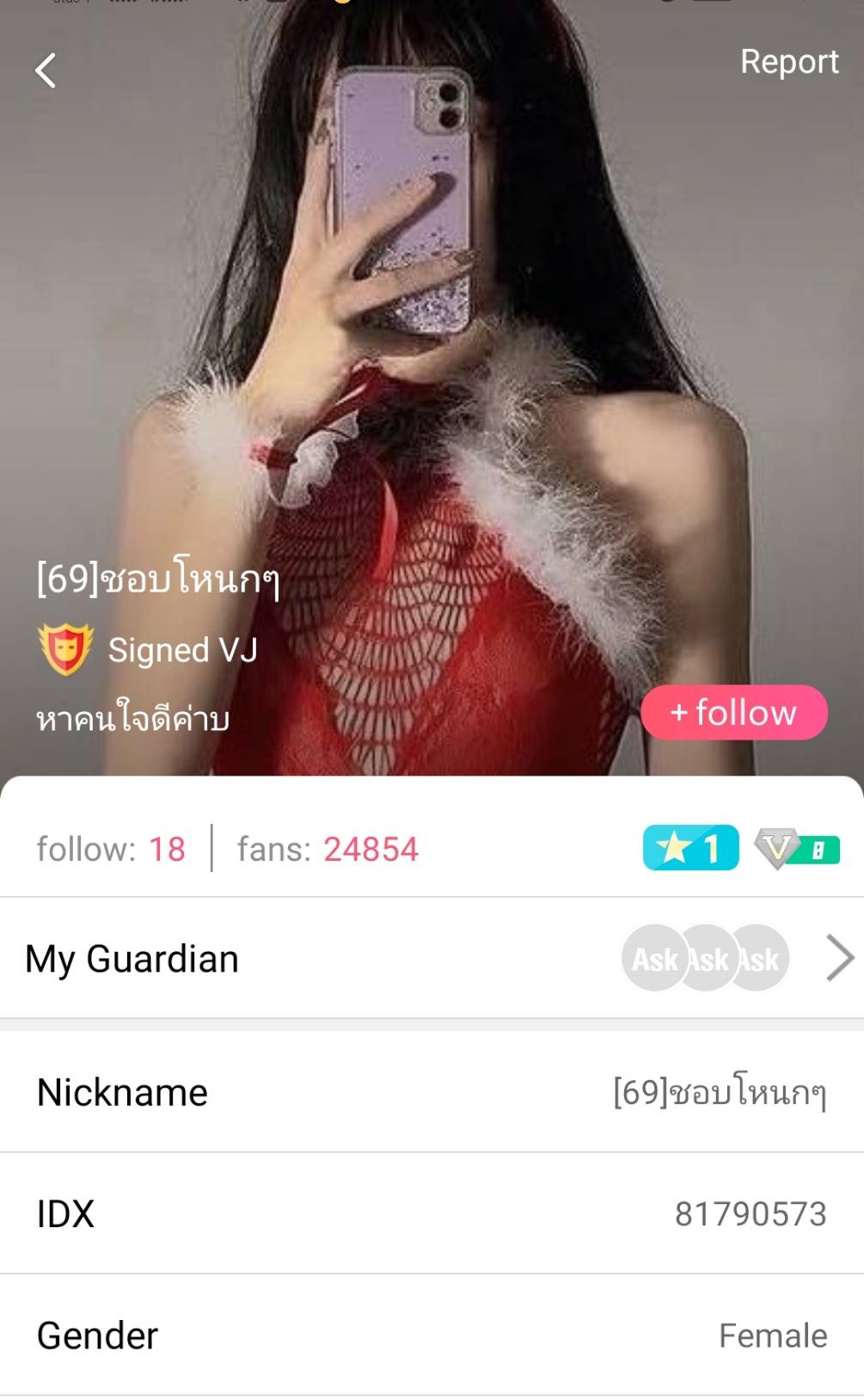View the following count
The image size is (864, 1400).
[x=111, y=849]
